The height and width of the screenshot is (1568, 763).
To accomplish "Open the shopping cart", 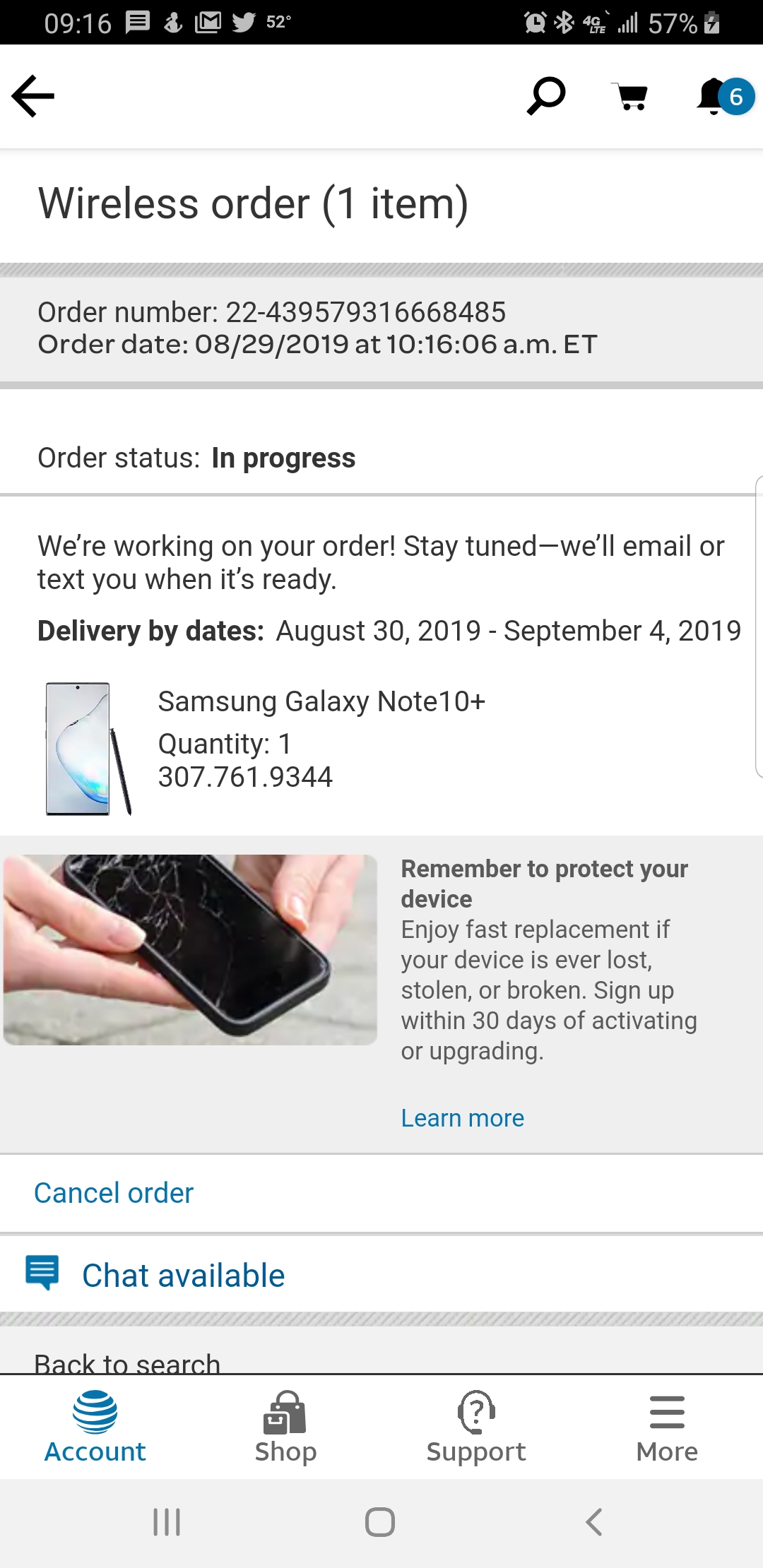I will (631, 96).
